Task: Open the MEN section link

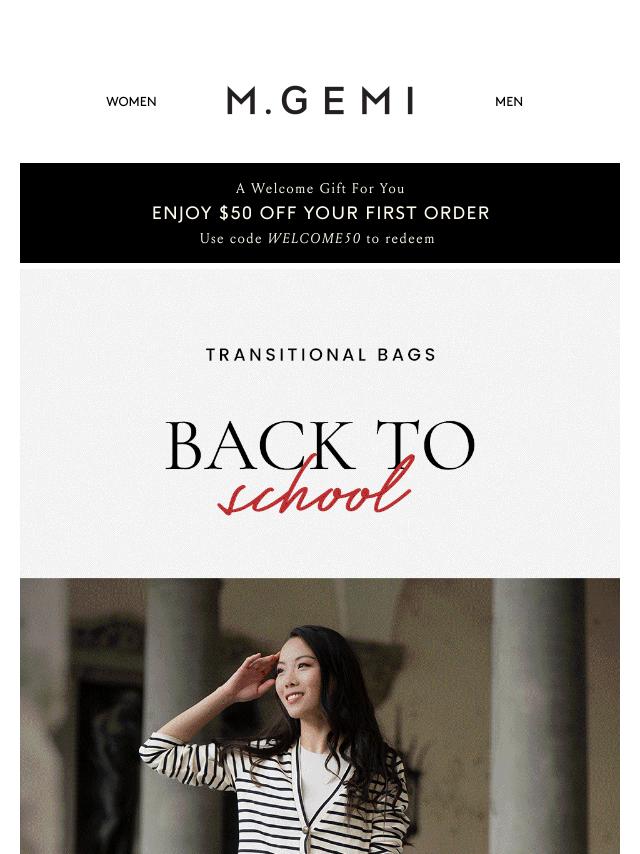Action: coord(508,102)
